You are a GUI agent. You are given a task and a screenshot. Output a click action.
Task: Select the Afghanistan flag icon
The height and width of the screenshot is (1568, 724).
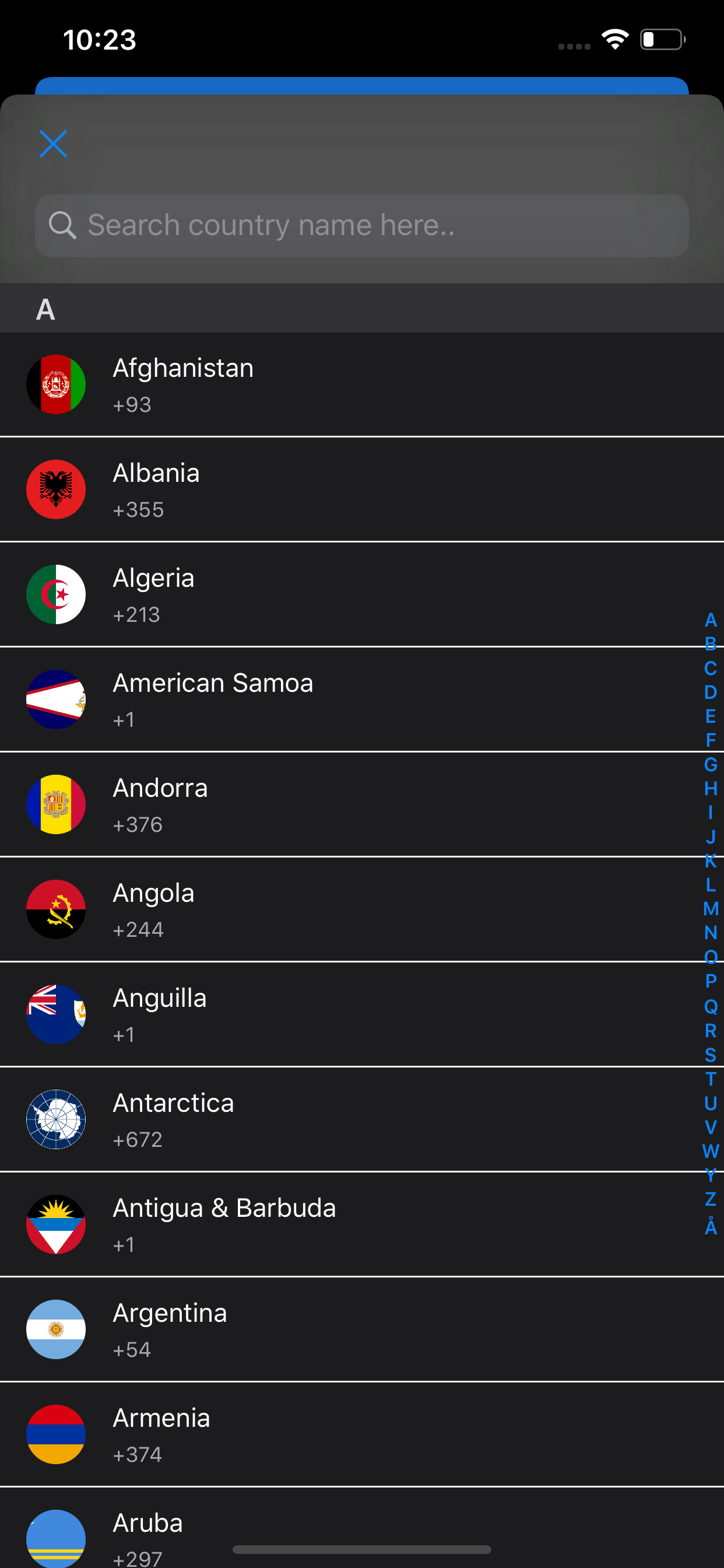coord(55,384)
